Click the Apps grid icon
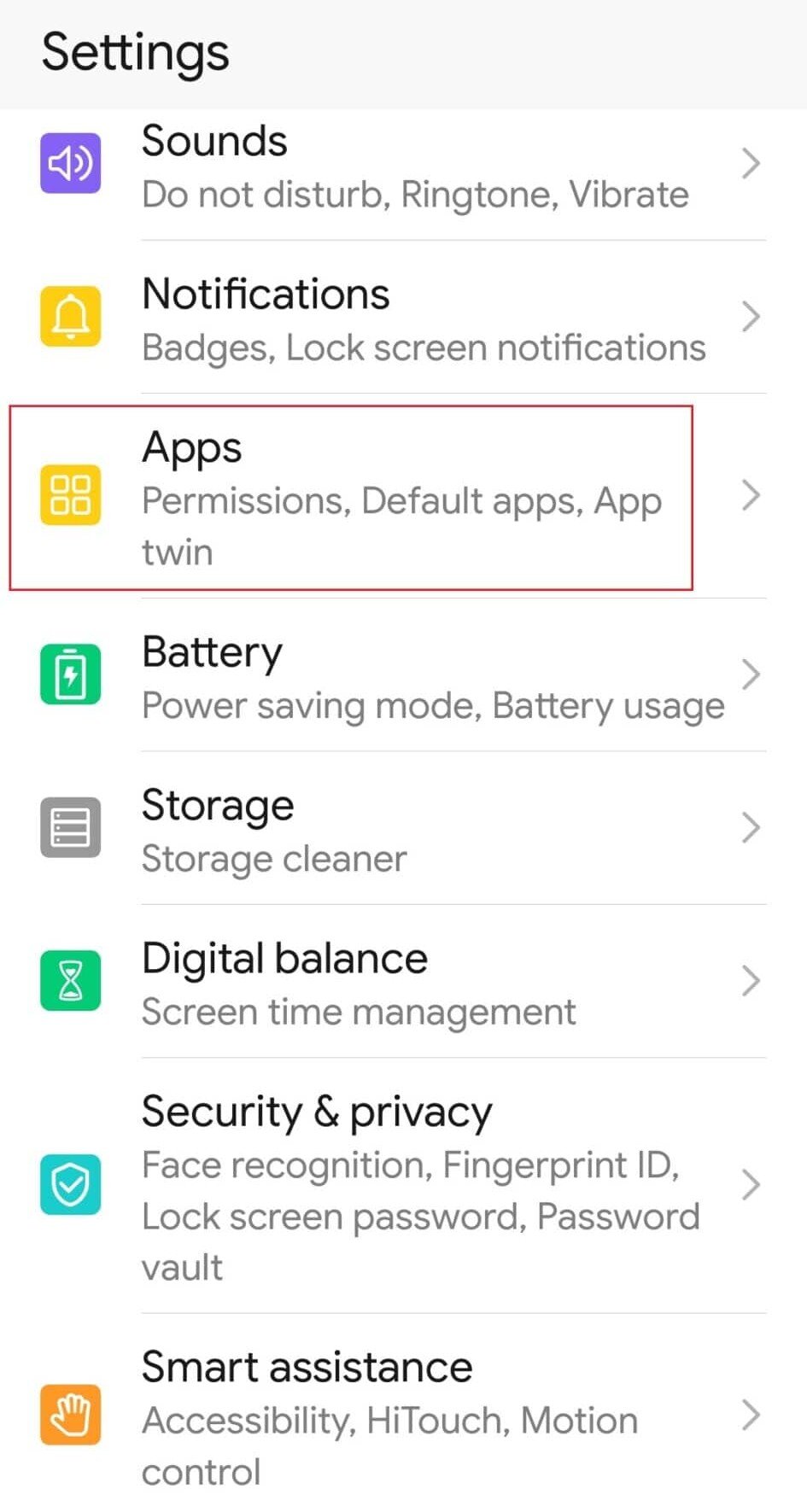 [71, 495]
